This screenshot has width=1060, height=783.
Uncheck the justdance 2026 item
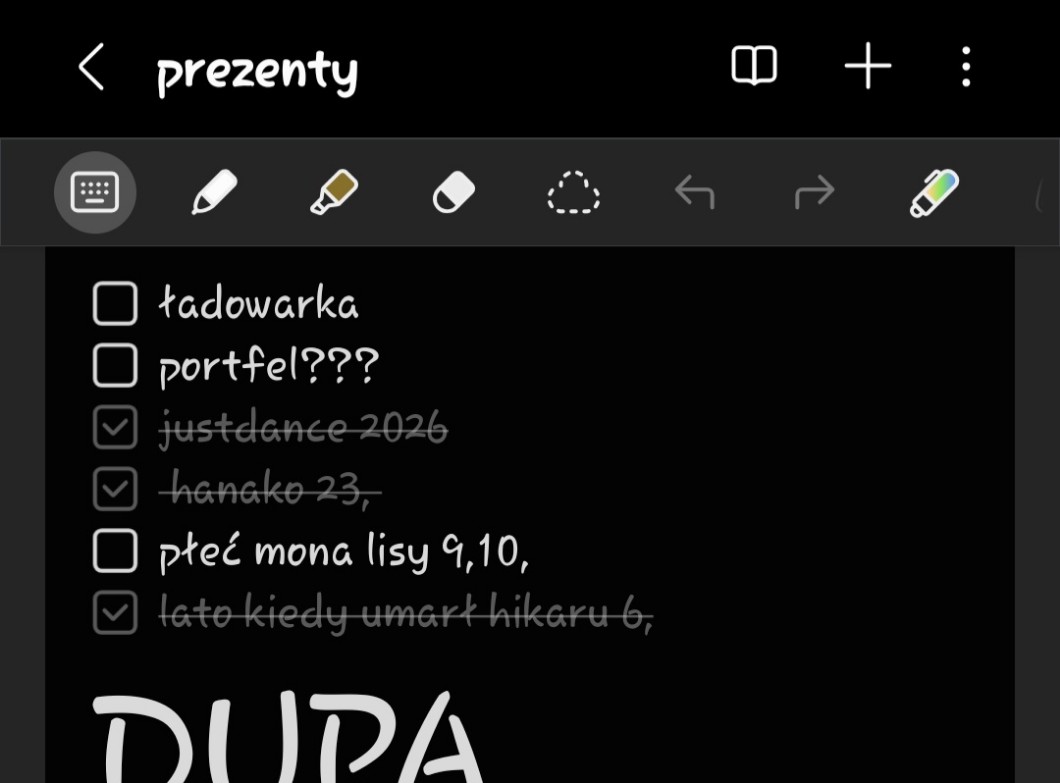tap(115, 429)
